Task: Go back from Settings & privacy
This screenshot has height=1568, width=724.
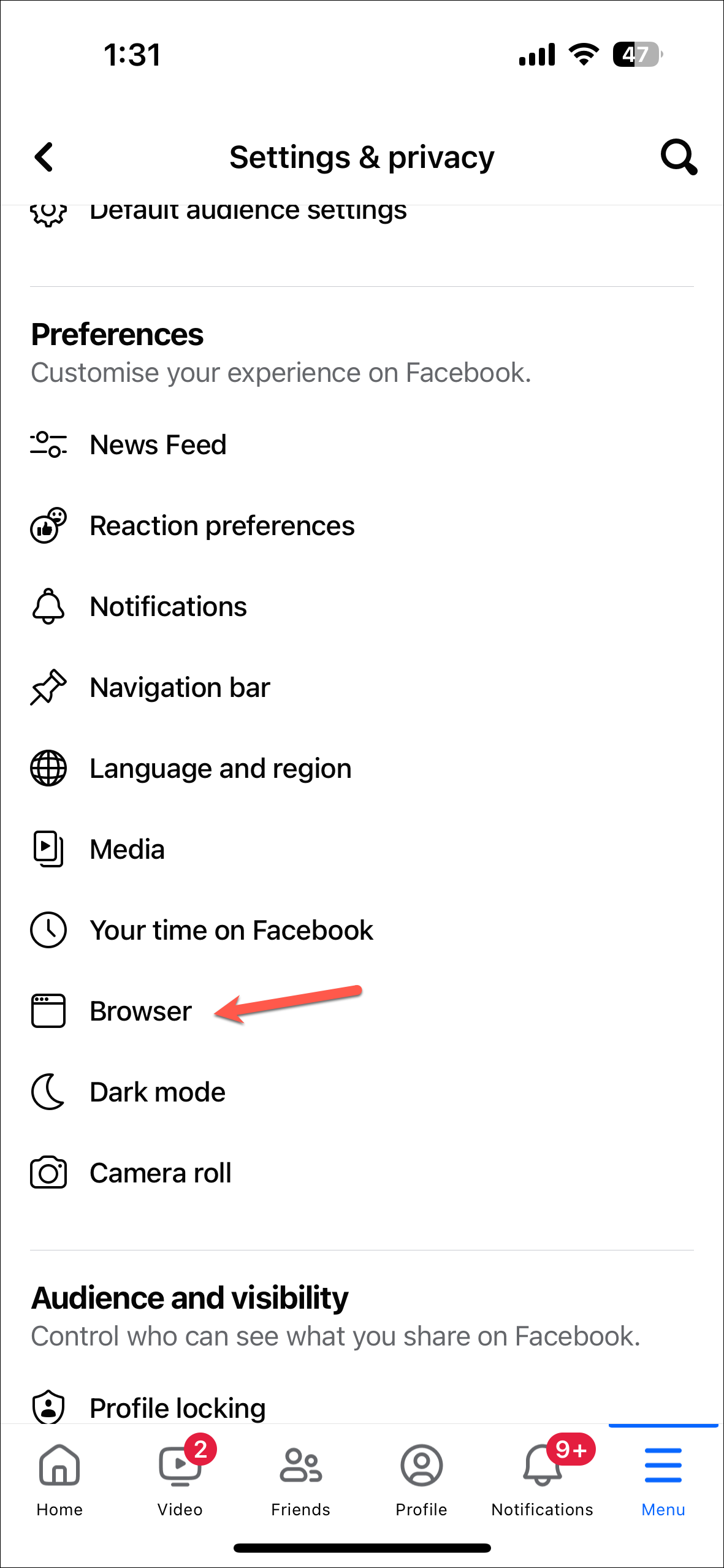Action: 44,157
